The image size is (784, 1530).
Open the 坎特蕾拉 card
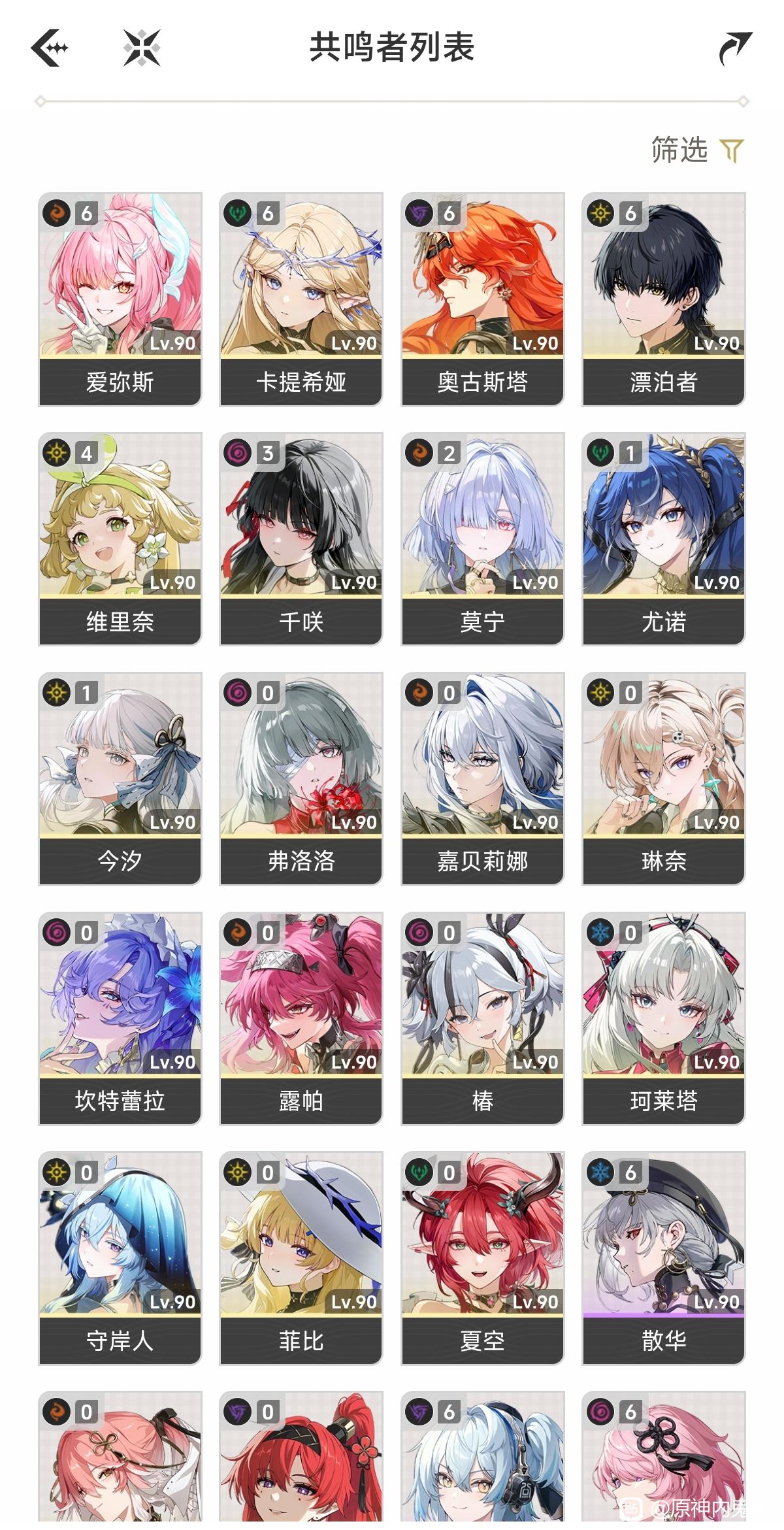coord(120,1019)
